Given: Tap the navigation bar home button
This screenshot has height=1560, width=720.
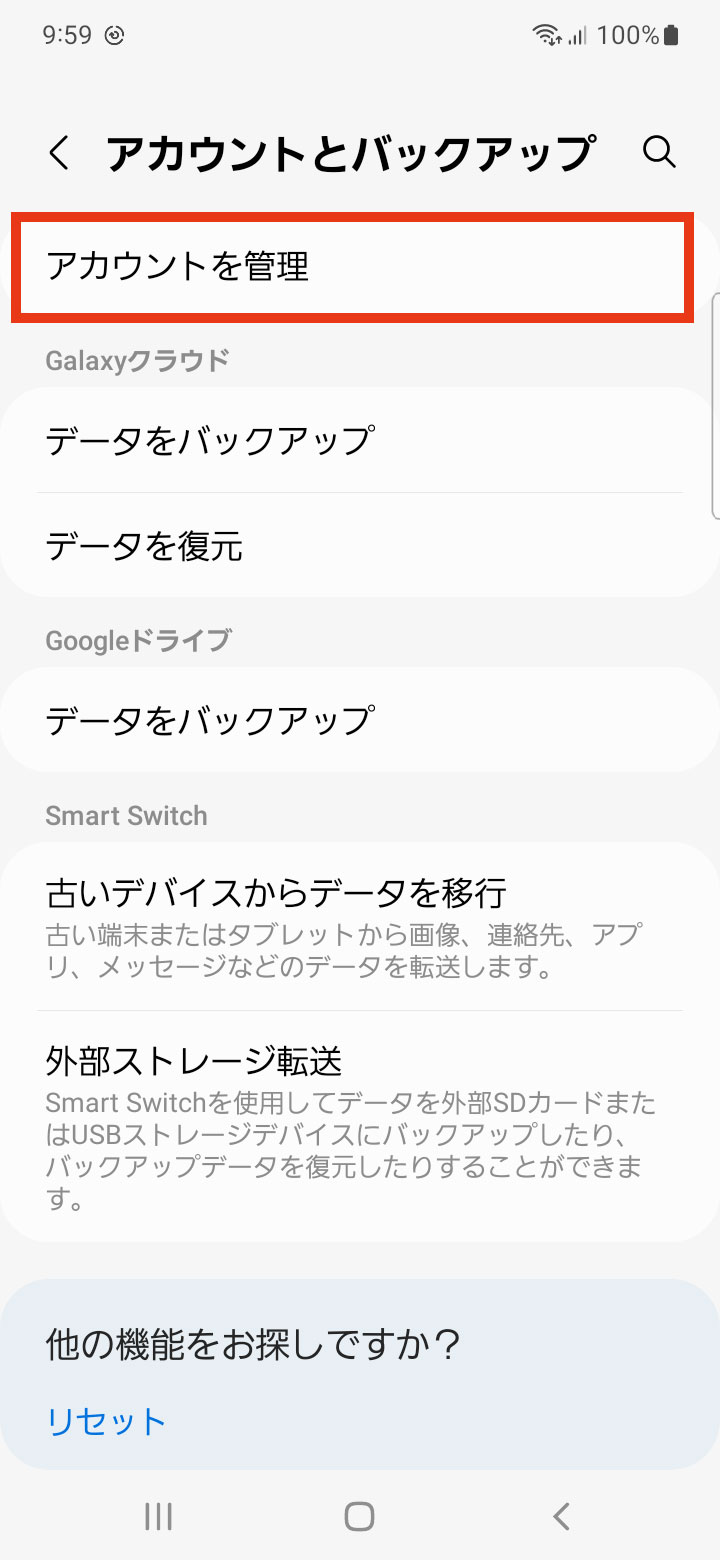Looking at the screenshot, I should (359, 1517).
